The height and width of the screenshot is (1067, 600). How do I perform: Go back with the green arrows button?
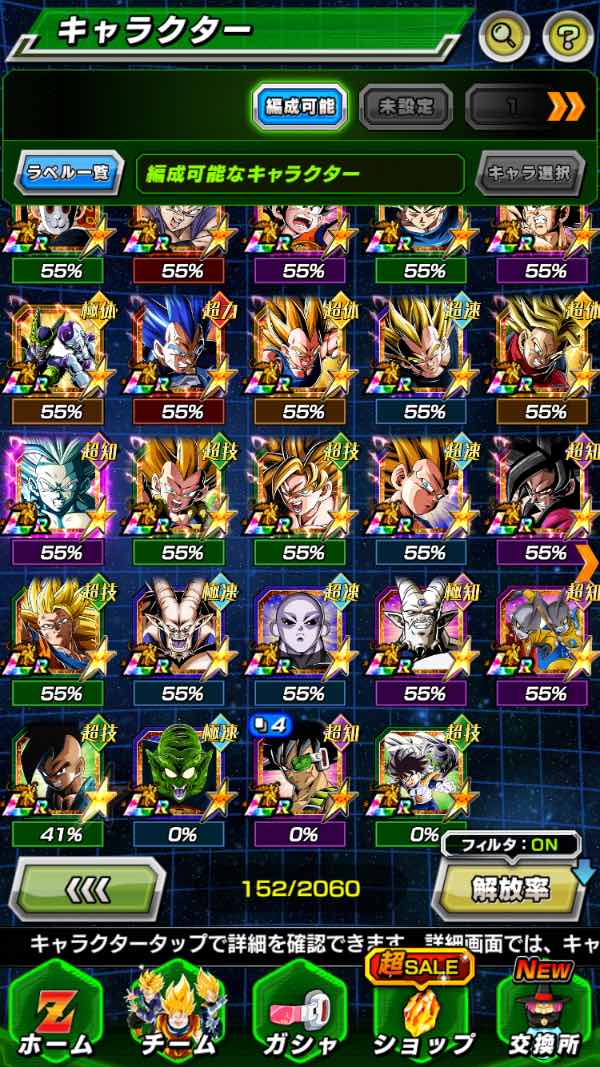pos(87,888)
